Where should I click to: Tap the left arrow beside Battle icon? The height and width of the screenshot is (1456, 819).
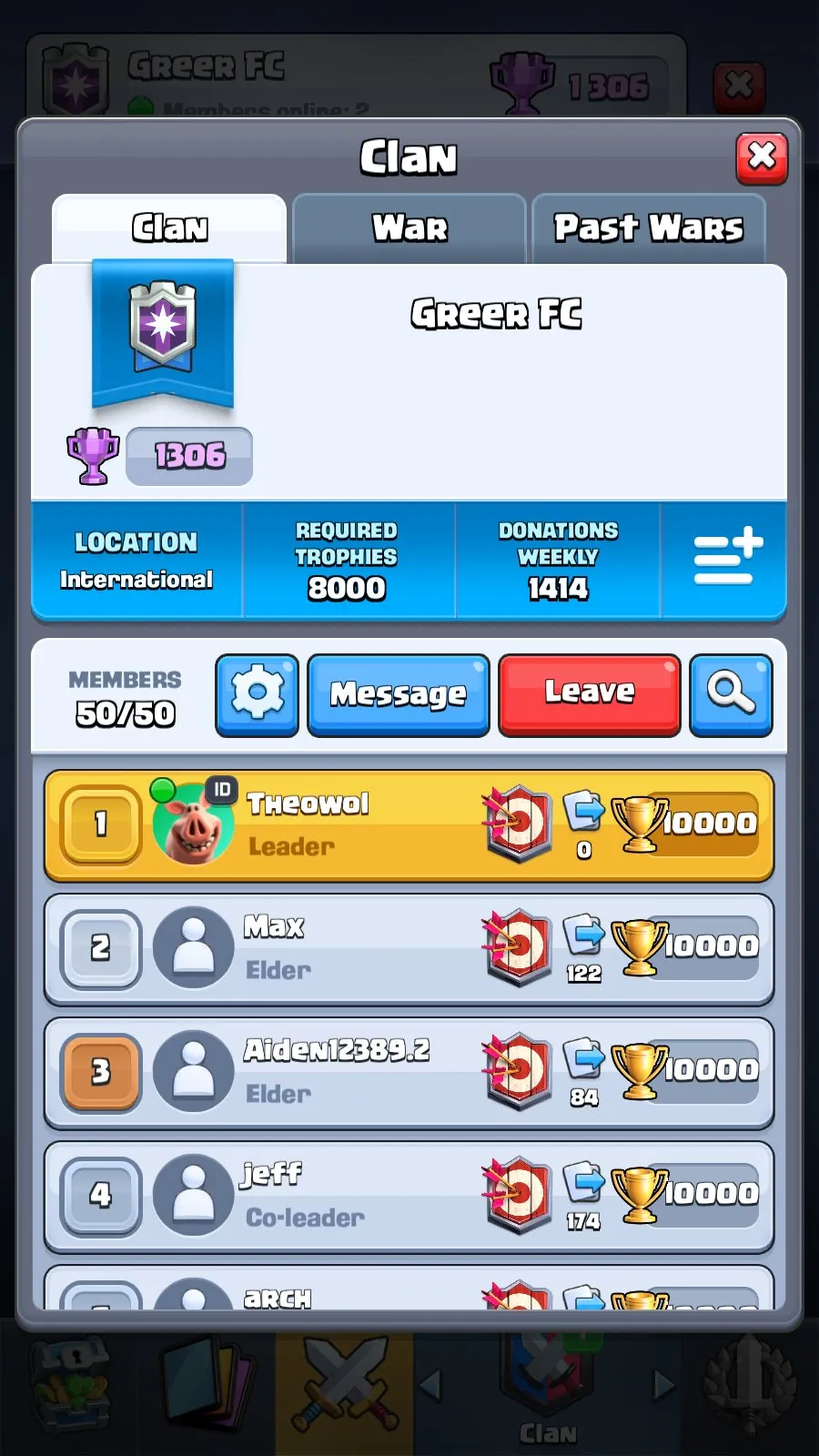[431, 1385]
